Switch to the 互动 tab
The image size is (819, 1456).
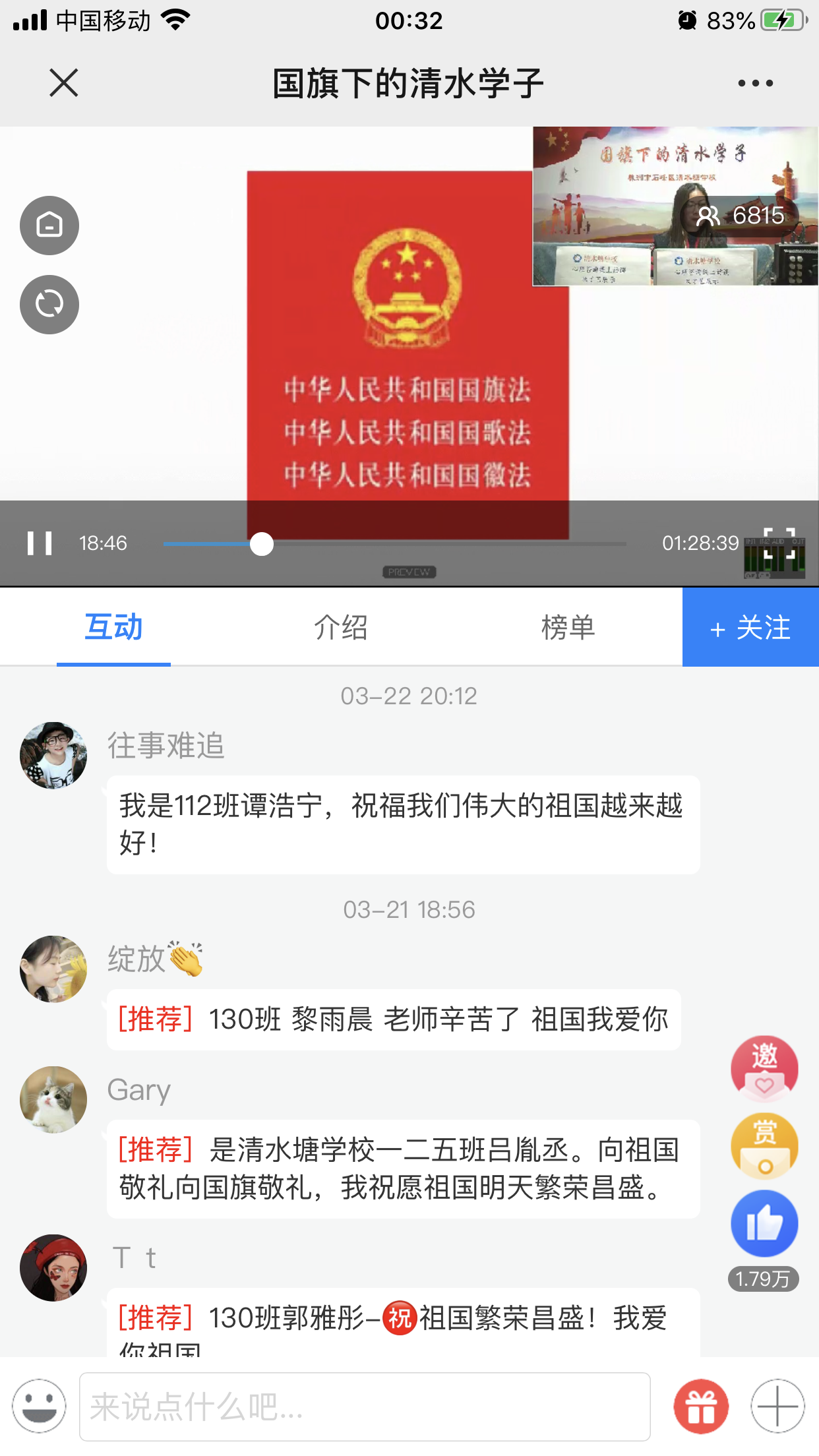113,627
